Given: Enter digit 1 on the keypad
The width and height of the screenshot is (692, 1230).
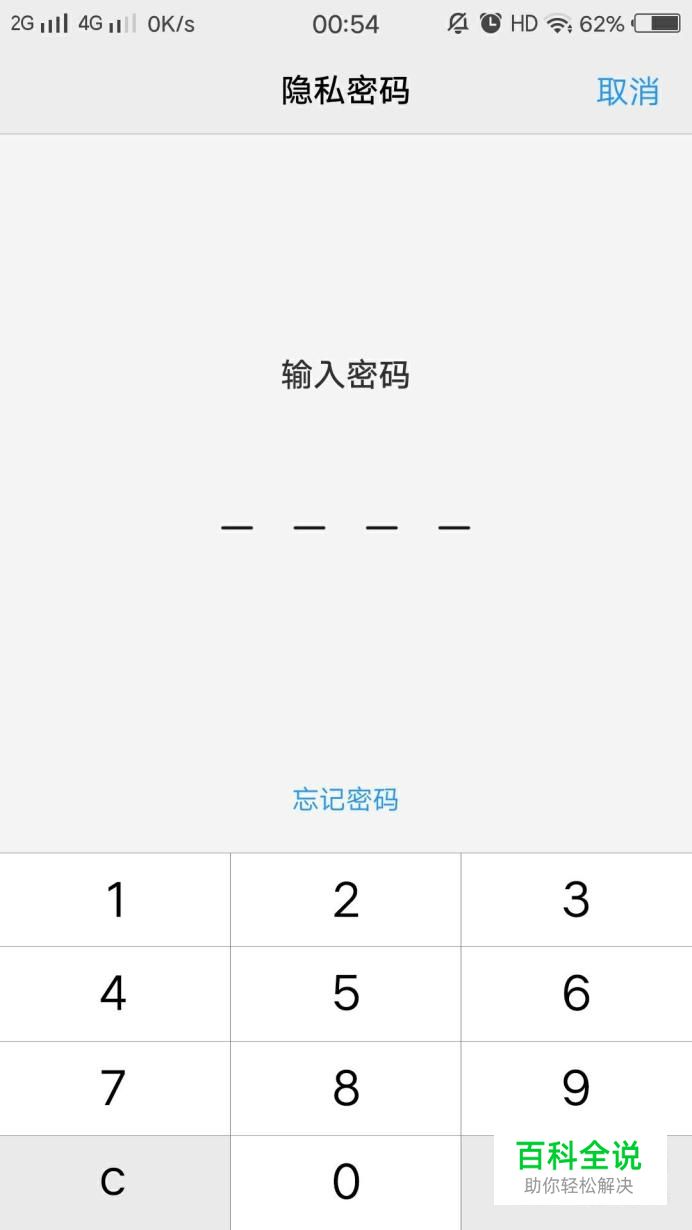Looking at the screenshot, I should tap(115, 900).
